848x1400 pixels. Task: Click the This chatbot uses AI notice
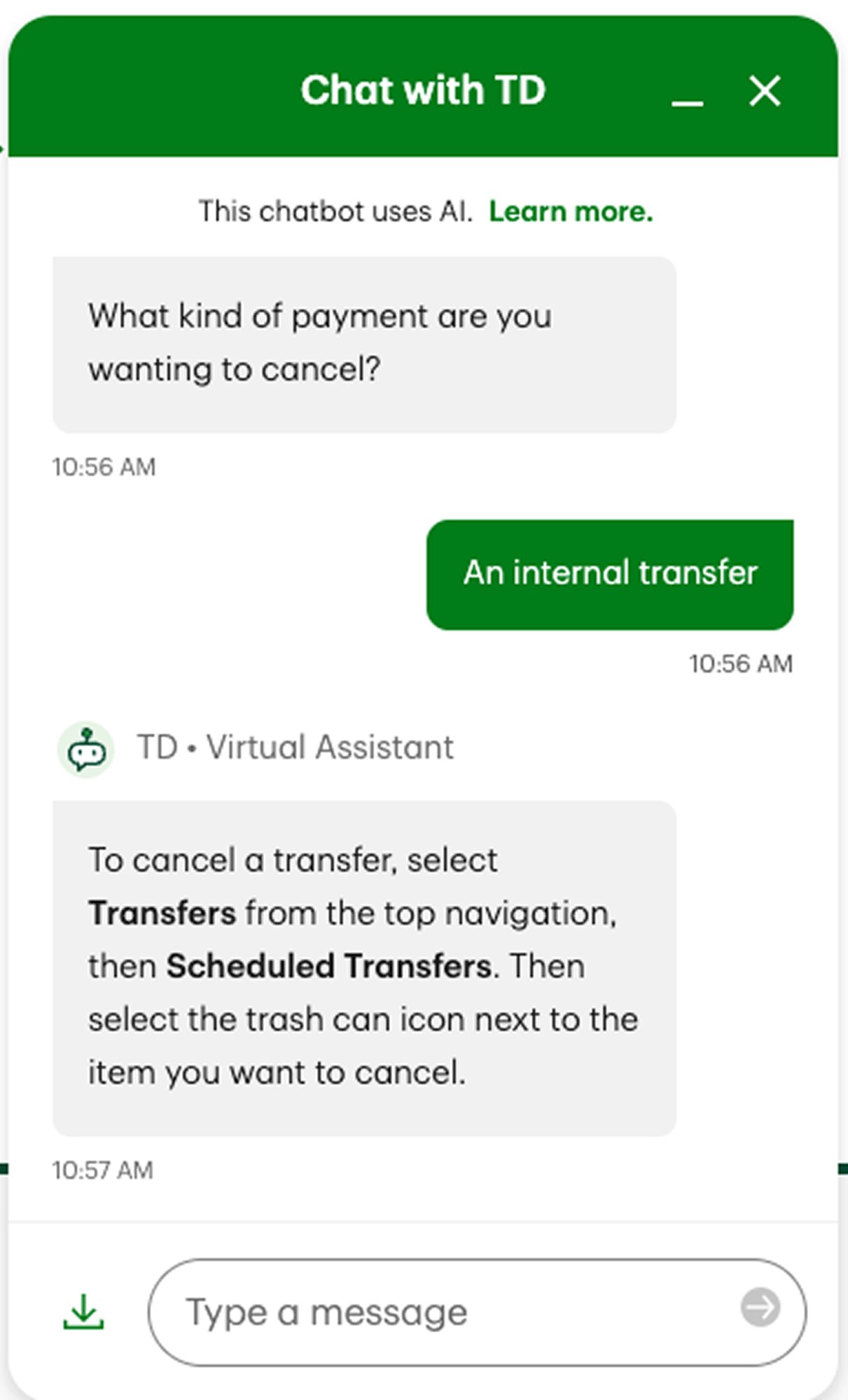pos(335,211)
